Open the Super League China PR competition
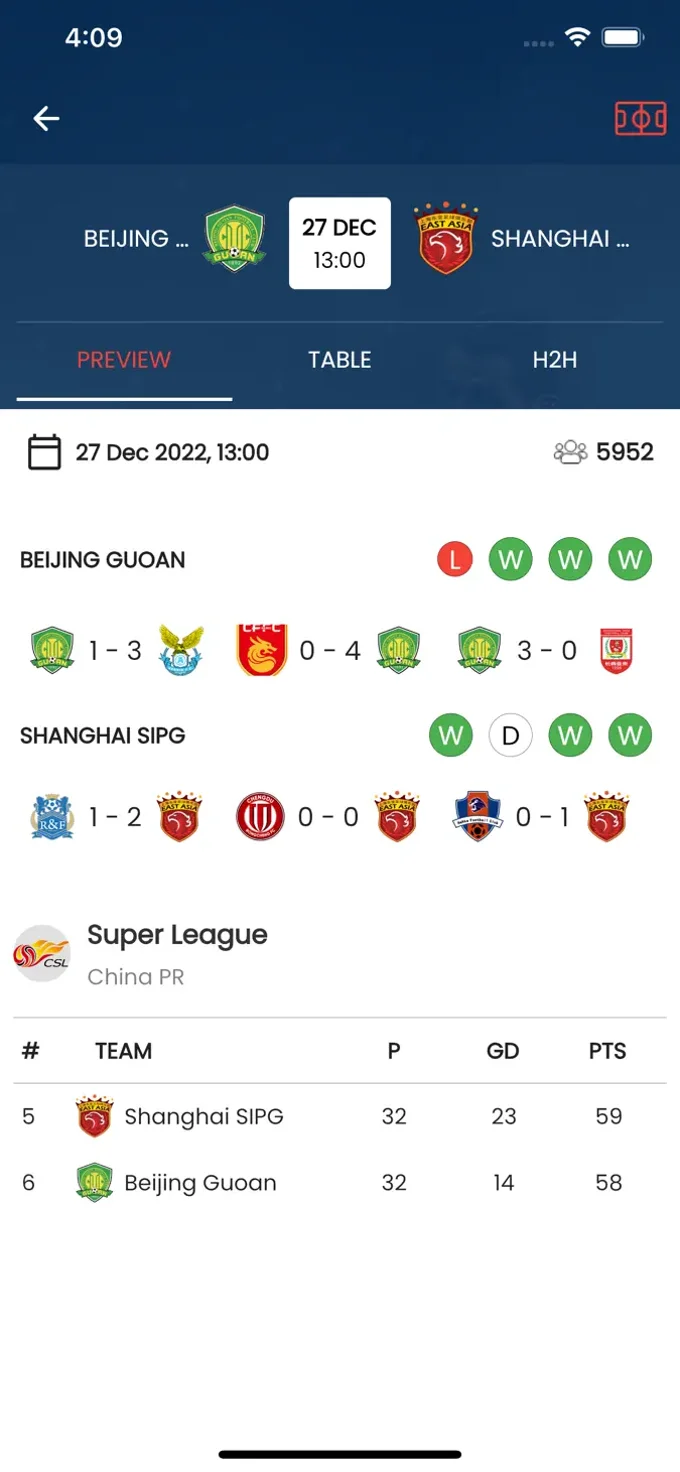This screenshot has width=680, height=1472. 142,954
